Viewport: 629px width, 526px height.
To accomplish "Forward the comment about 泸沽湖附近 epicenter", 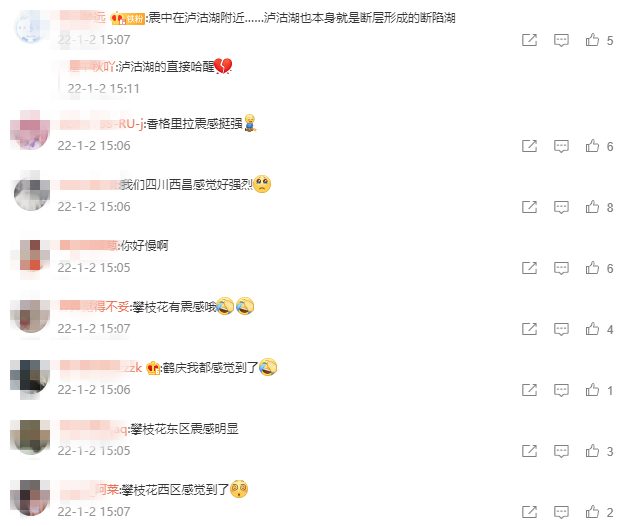I will pyautogui.click(x=529, y=40).
